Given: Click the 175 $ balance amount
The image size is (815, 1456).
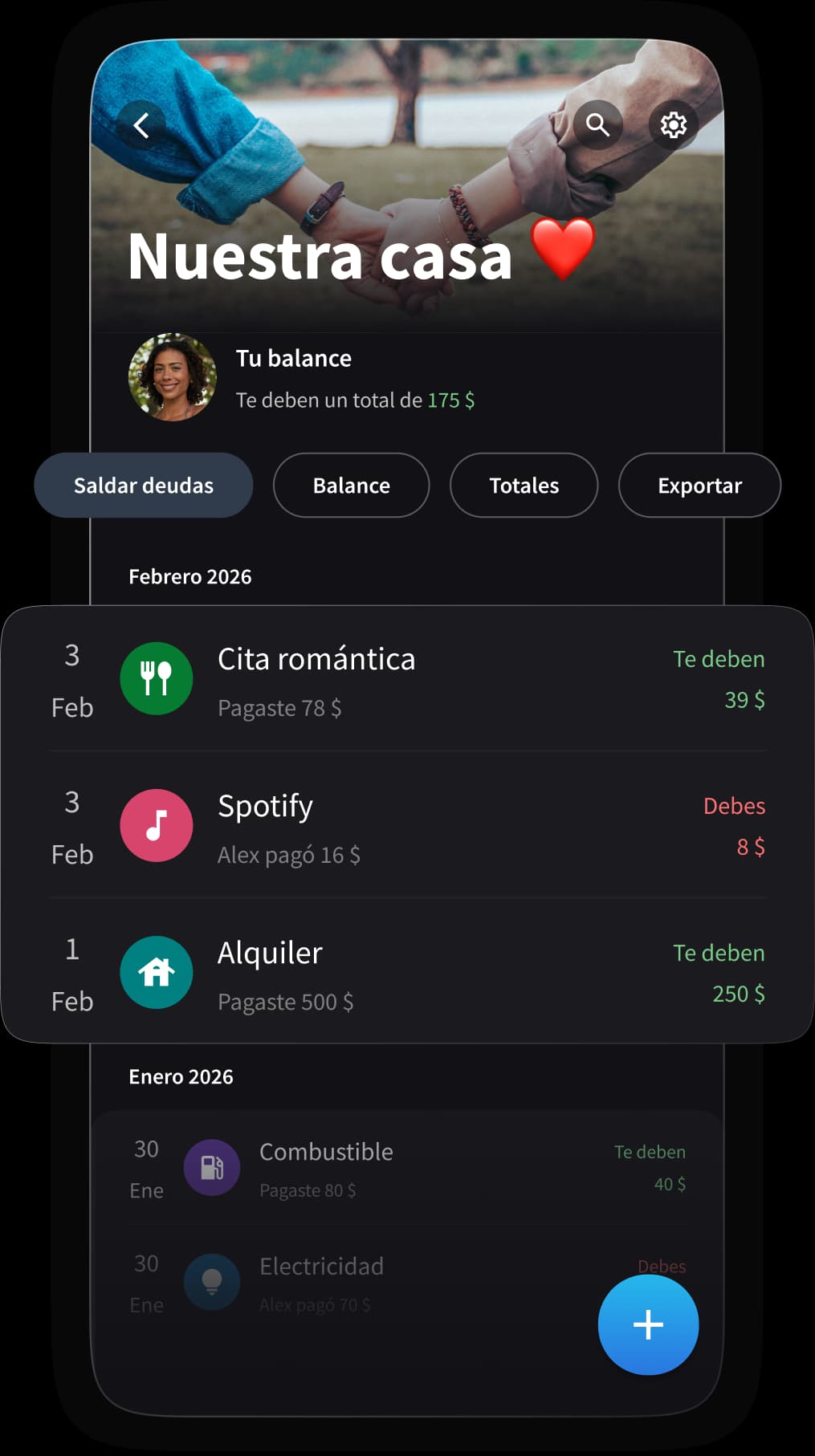Looking at the screenshot, I should [451, 400].
